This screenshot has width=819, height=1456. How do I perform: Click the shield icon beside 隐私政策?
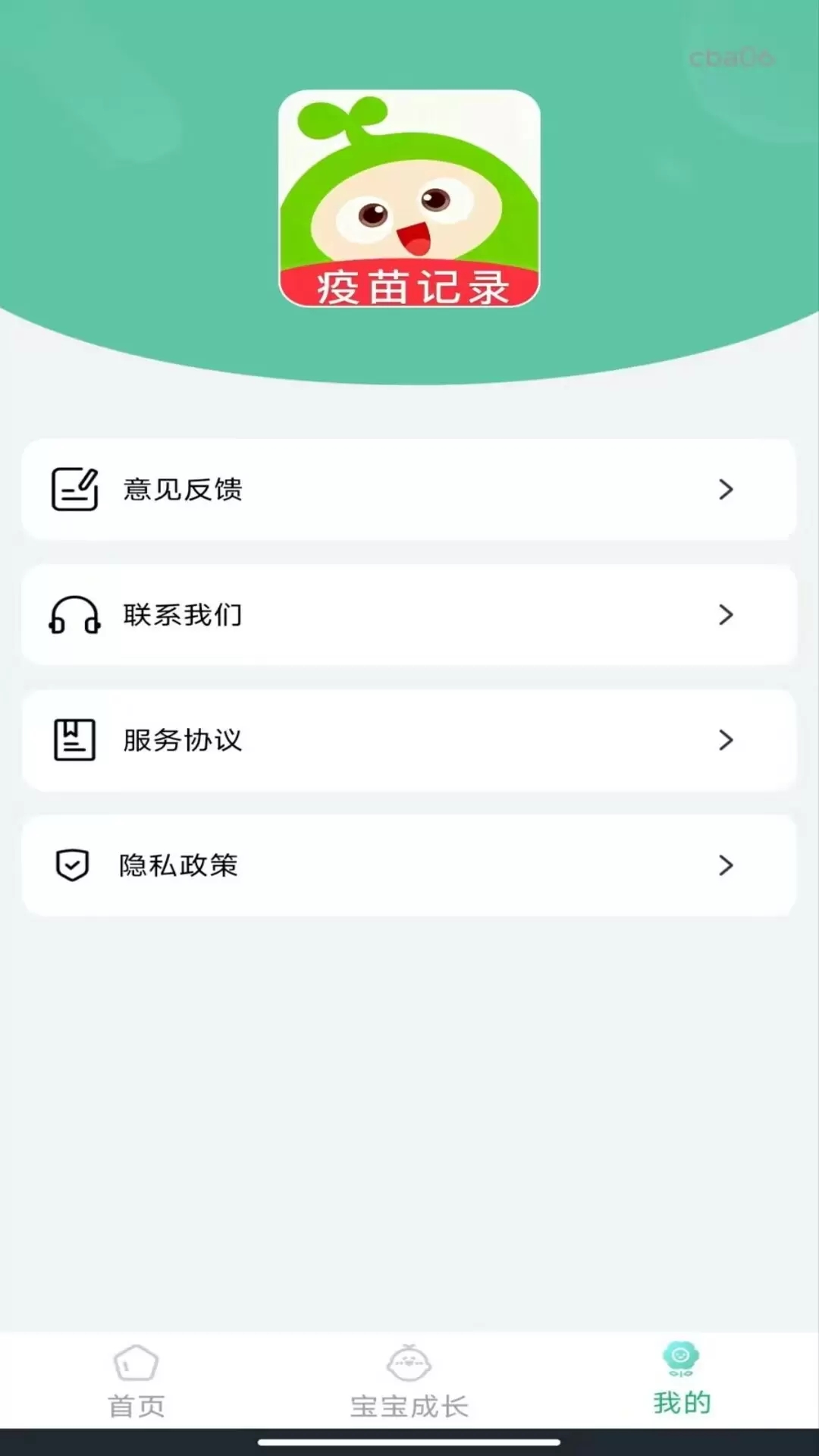point(74,865)
